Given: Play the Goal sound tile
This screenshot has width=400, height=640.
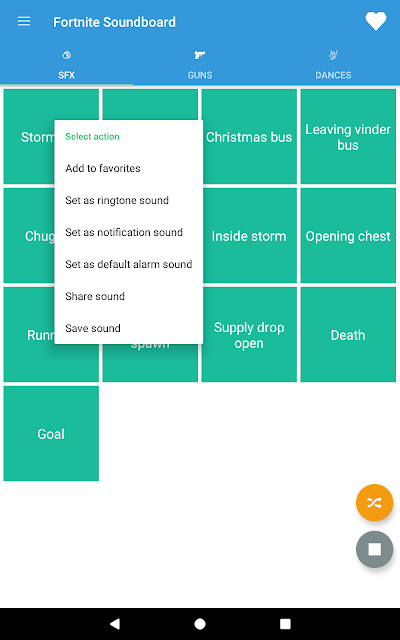Looking at the screenshot, I should coord(51,433).
